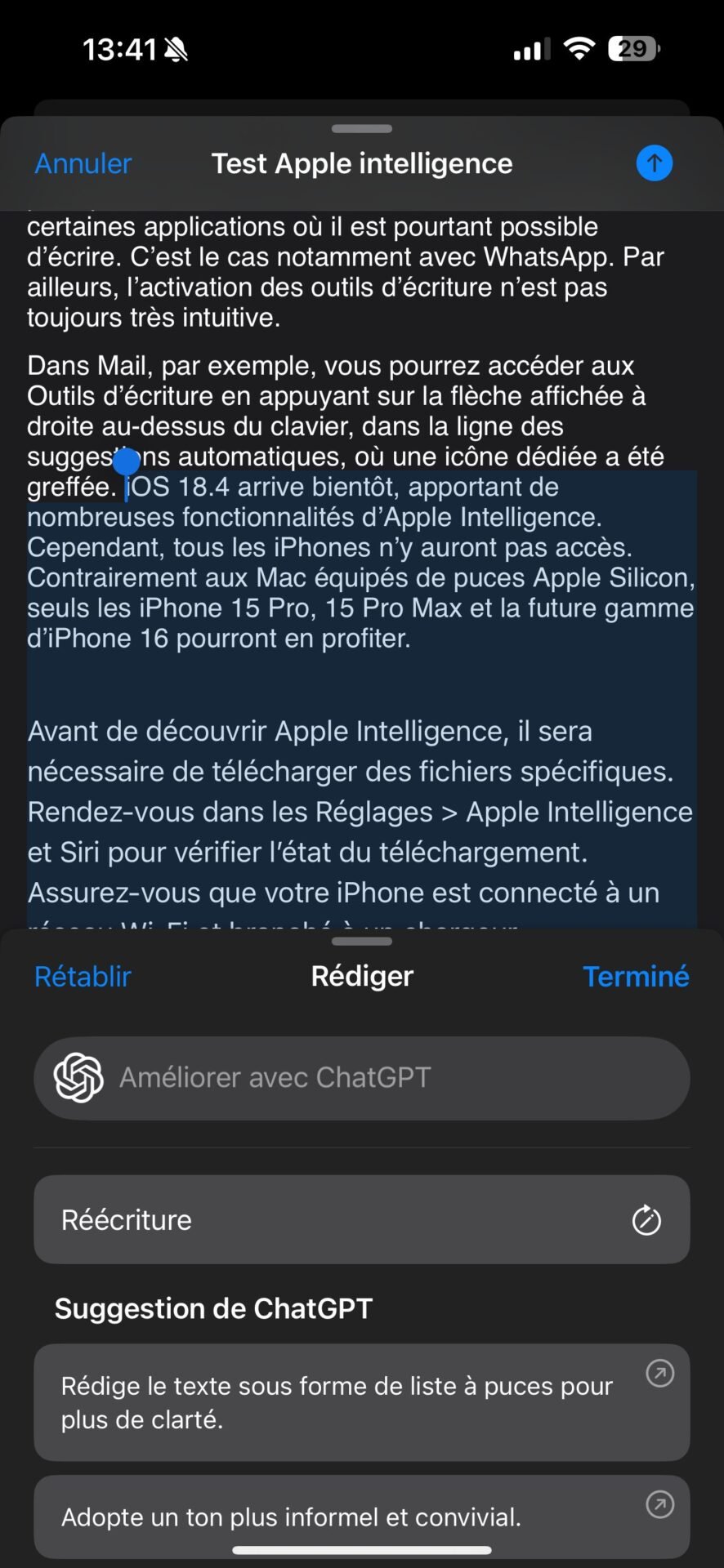The image size is (724, 1568).
Task: Tap Rétablir in the Rédiger panel
Action: 83,976
